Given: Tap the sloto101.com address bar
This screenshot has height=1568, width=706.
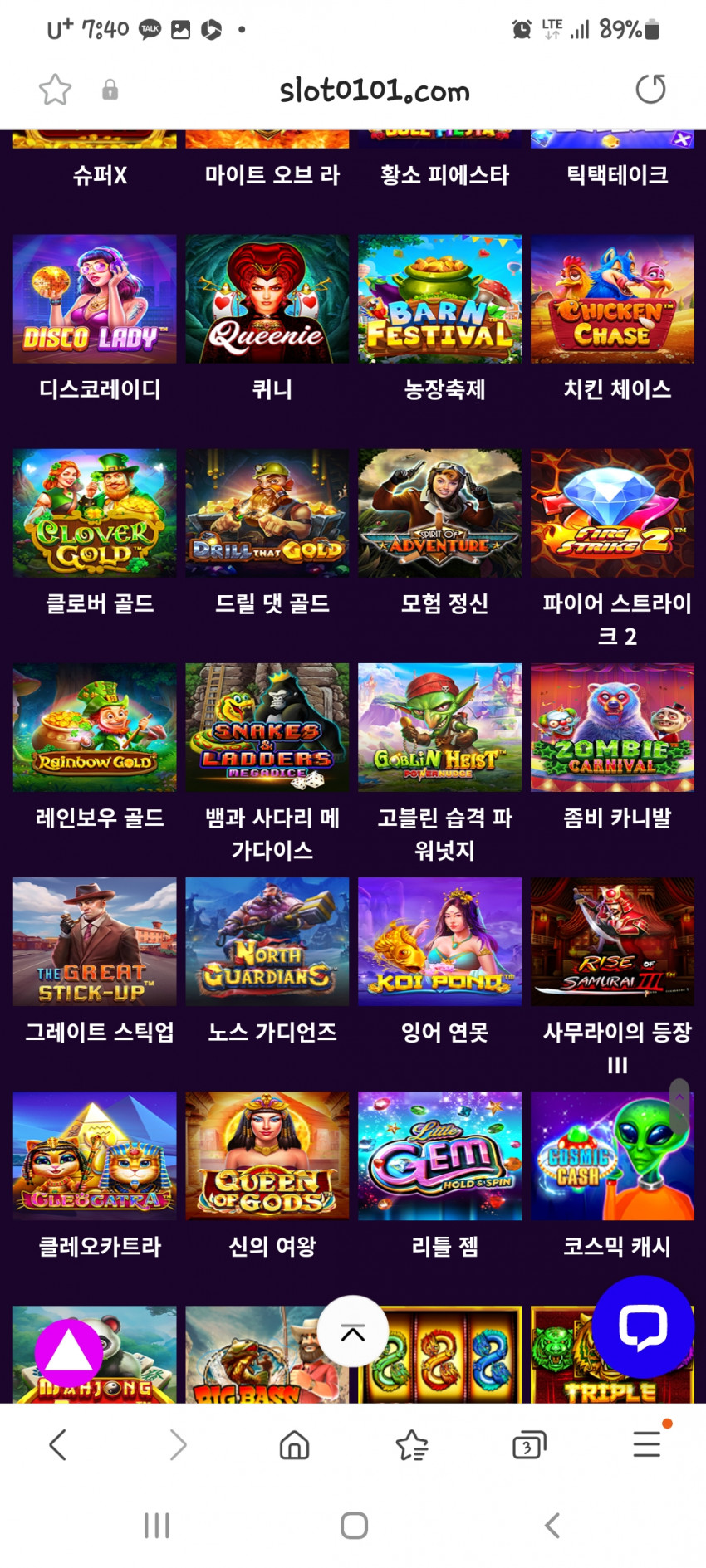Looking at the screenshot, I should pyautogui.click(x=374, y=90).
